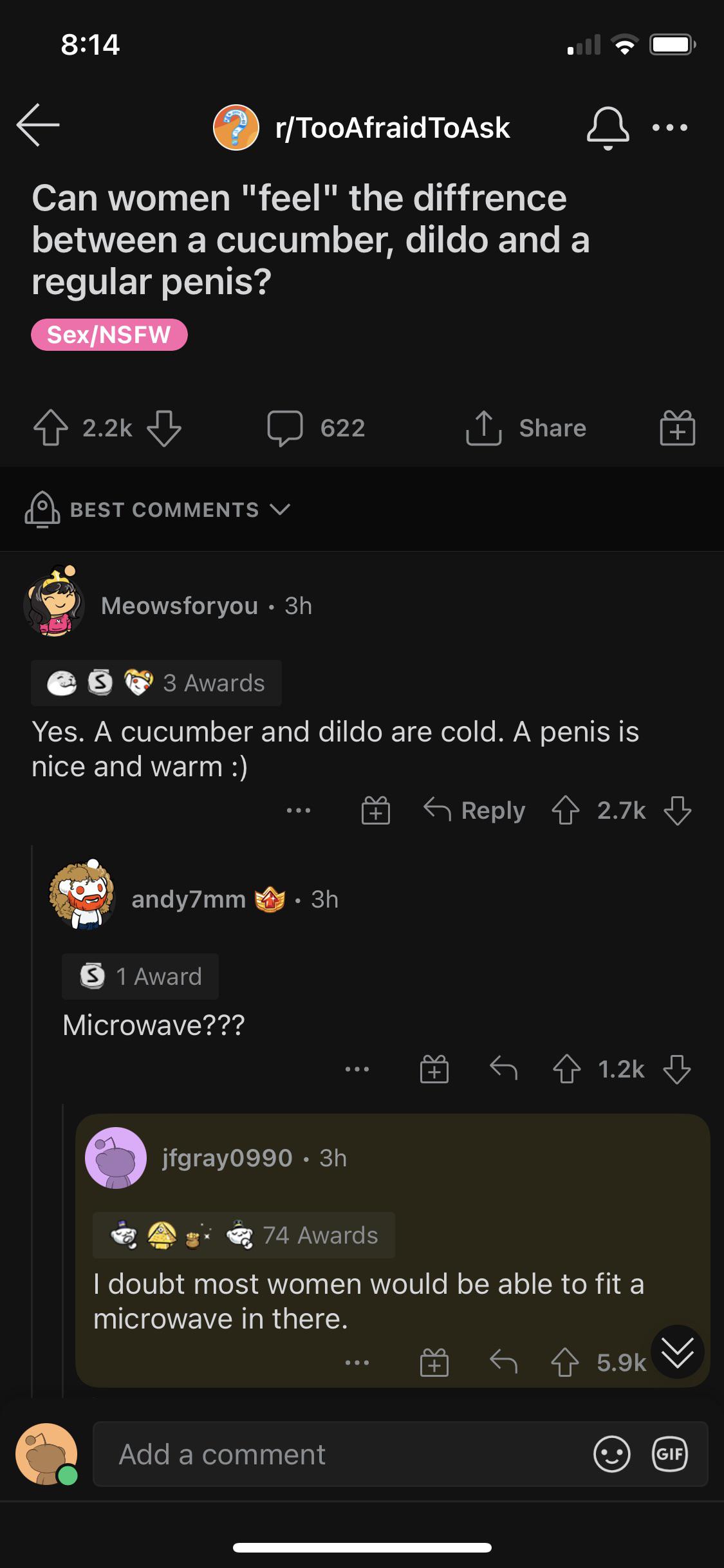Reply to andy7mm's comment

coord(503,1069)
